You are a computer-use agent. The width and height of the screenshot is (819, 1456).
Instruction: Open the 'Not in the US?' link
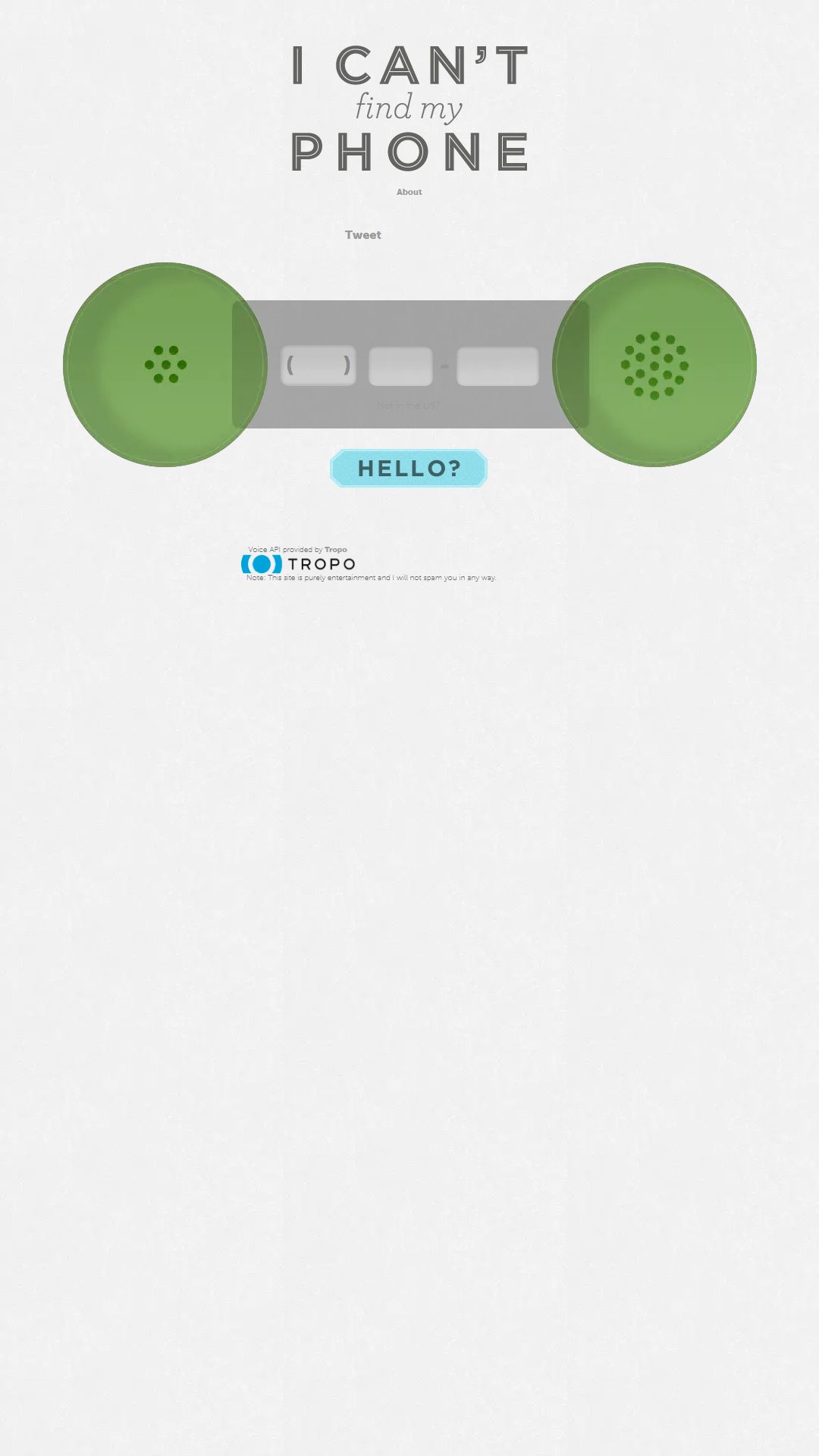[x=408, y=406]
